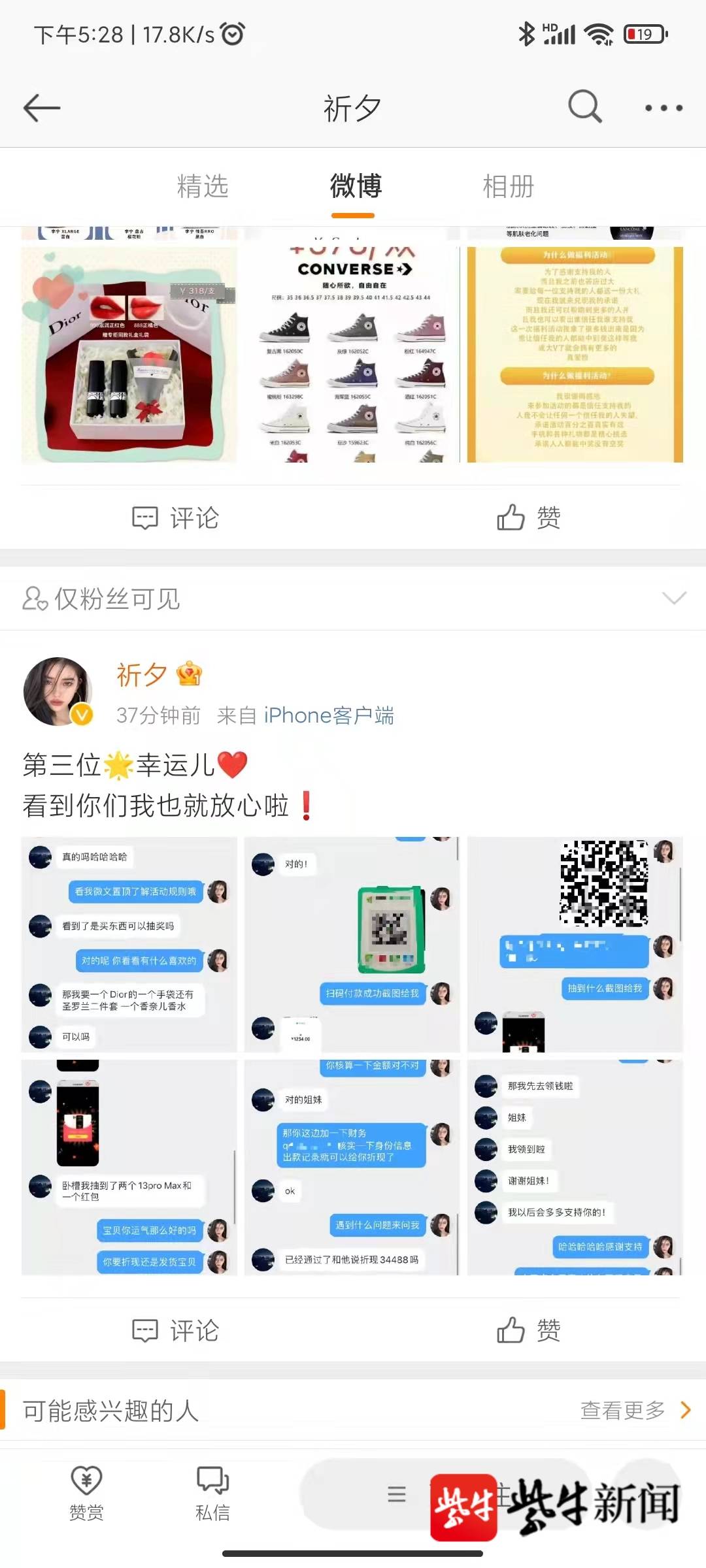Open 祈夕's avatar in the post
706x1568 pixels.
coord(56,692)
